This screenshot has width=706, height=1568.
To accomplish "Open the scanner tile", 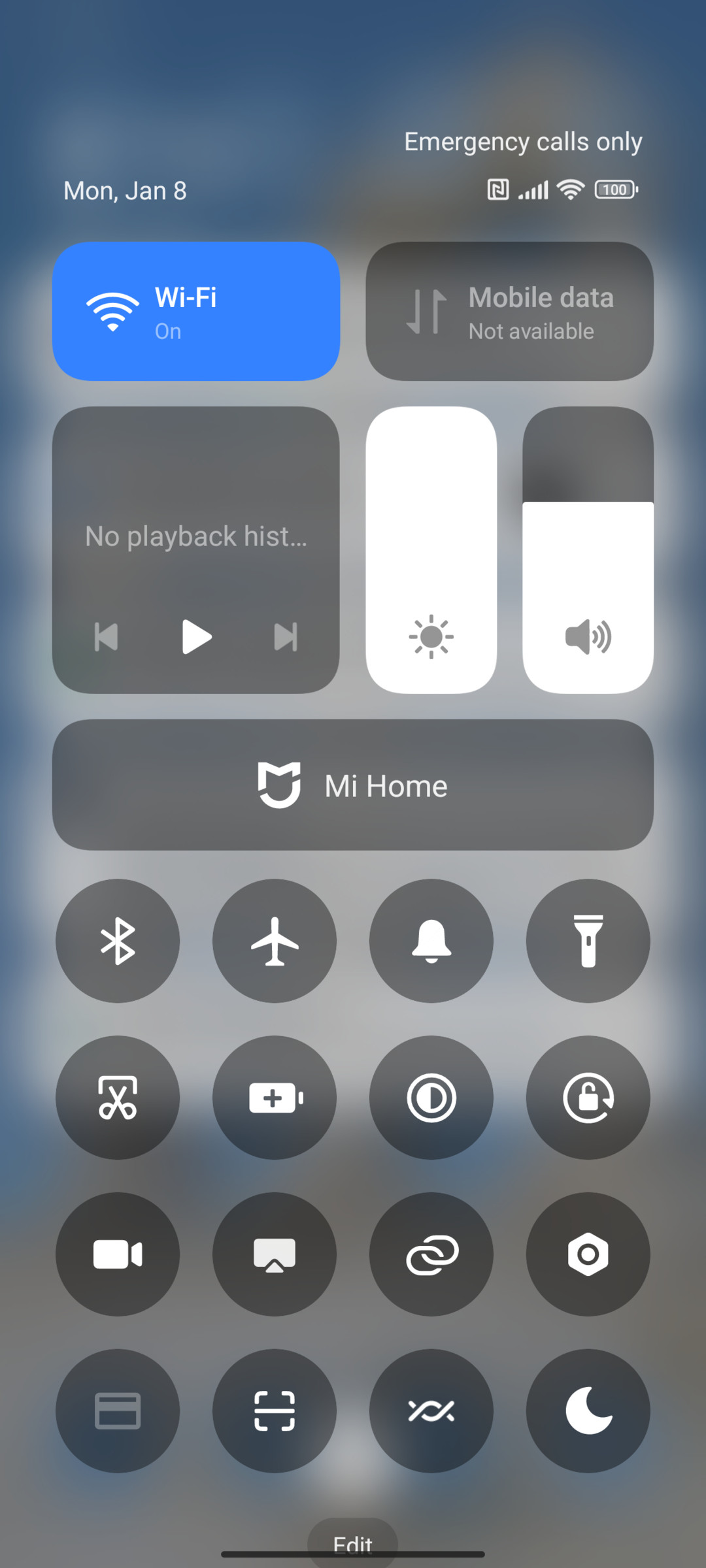I will point(275,1411).
